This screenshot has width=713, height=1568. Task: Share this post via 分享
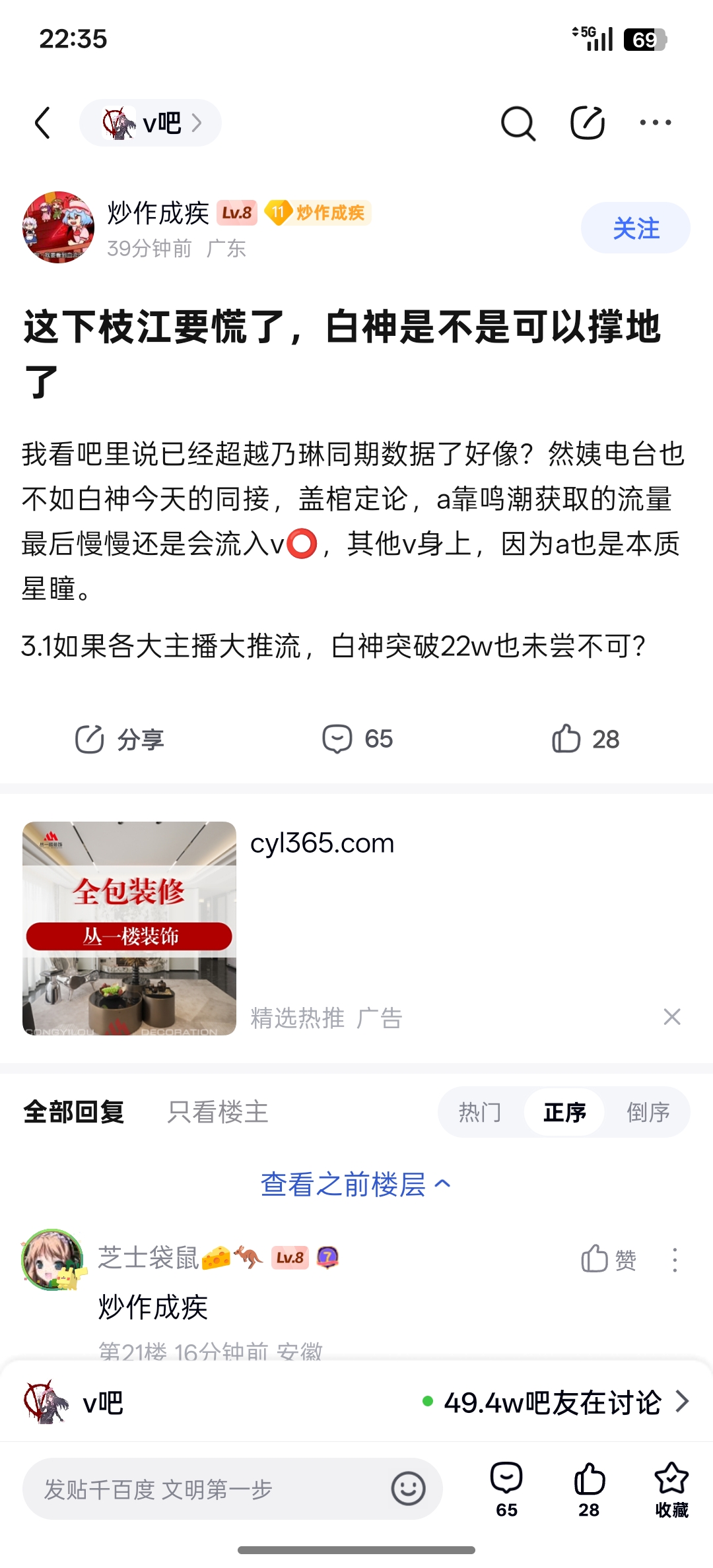click(119, 739)
